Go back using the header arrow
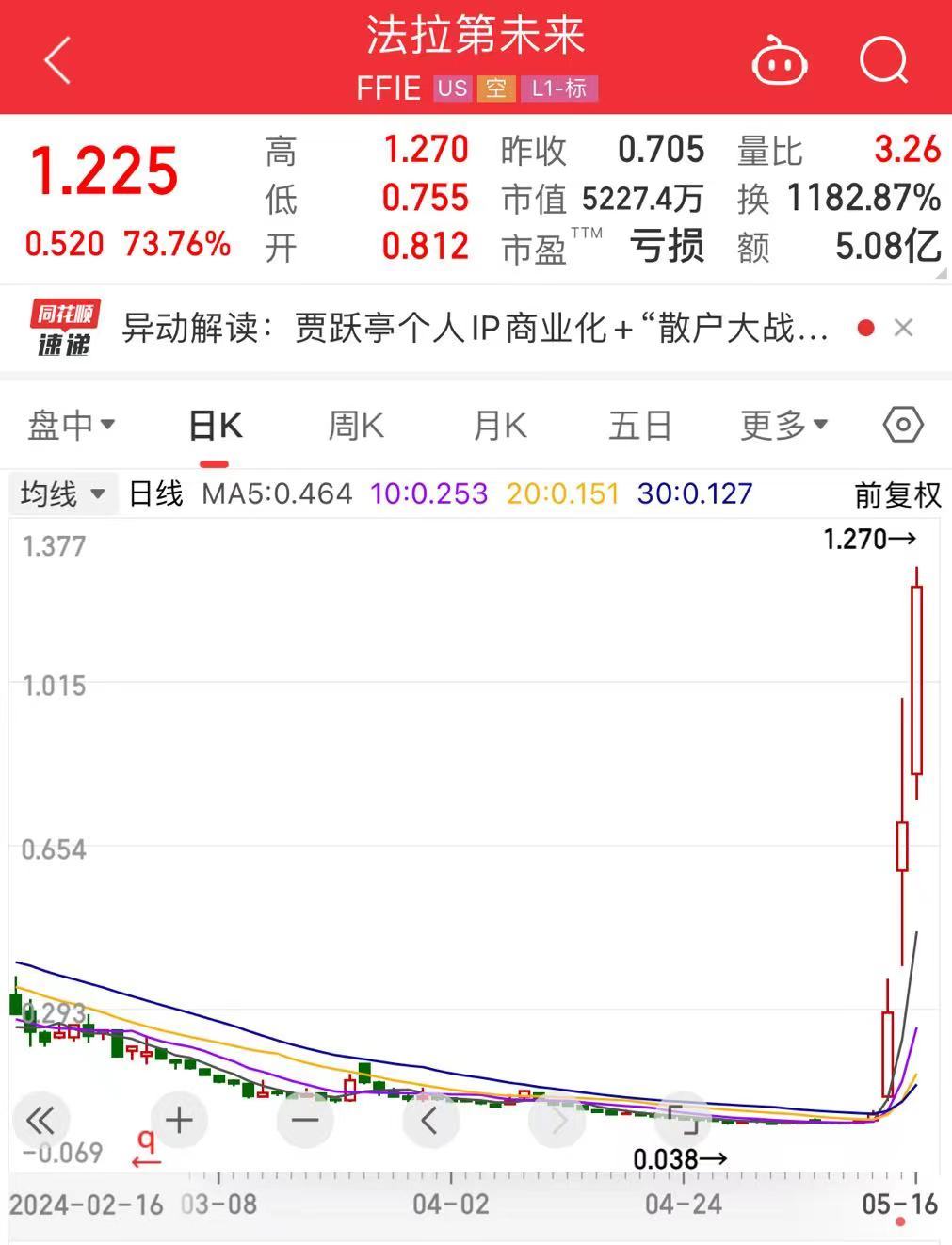The height and width of the screenshot is (1245, 952). coord(57,61)
